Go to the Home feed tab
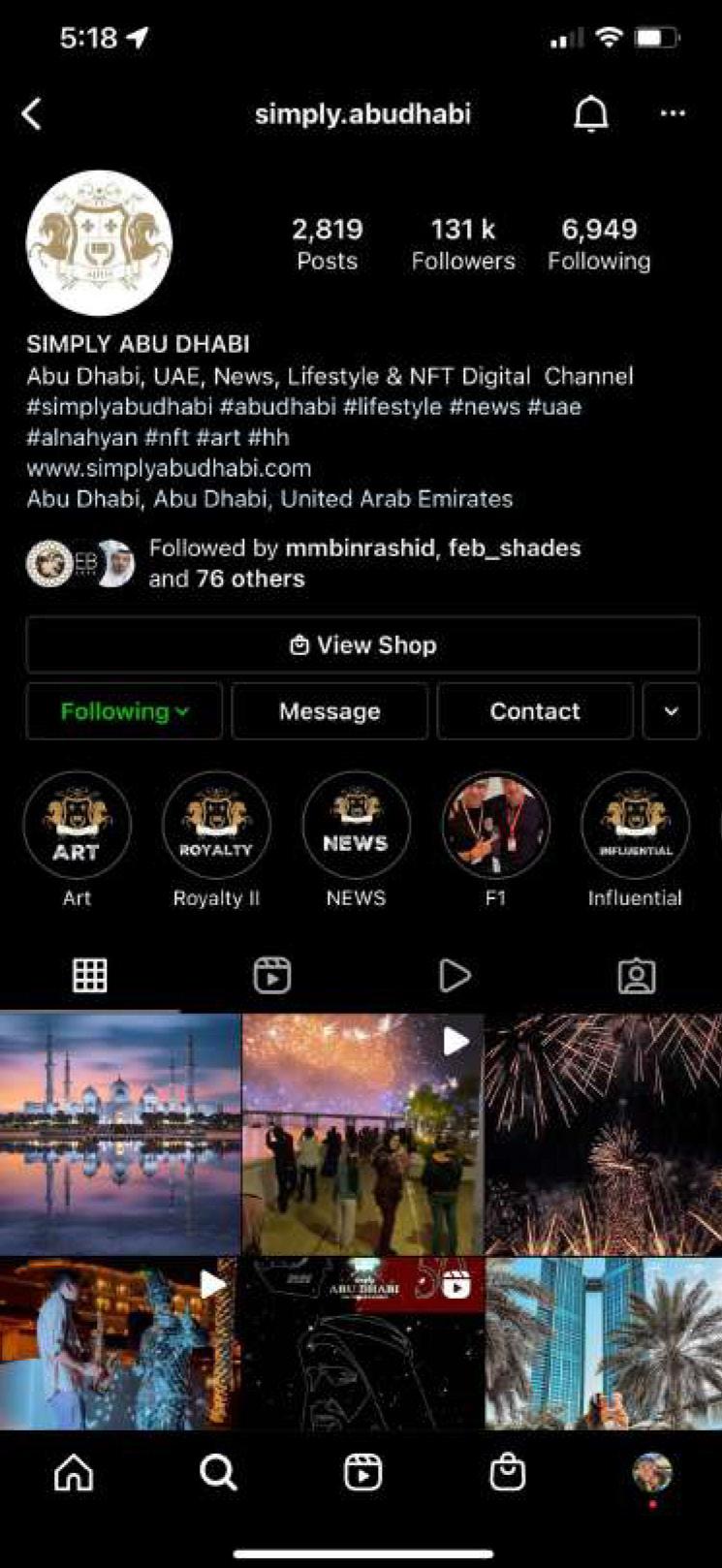722x1568 pixels. pos(74,1474)
